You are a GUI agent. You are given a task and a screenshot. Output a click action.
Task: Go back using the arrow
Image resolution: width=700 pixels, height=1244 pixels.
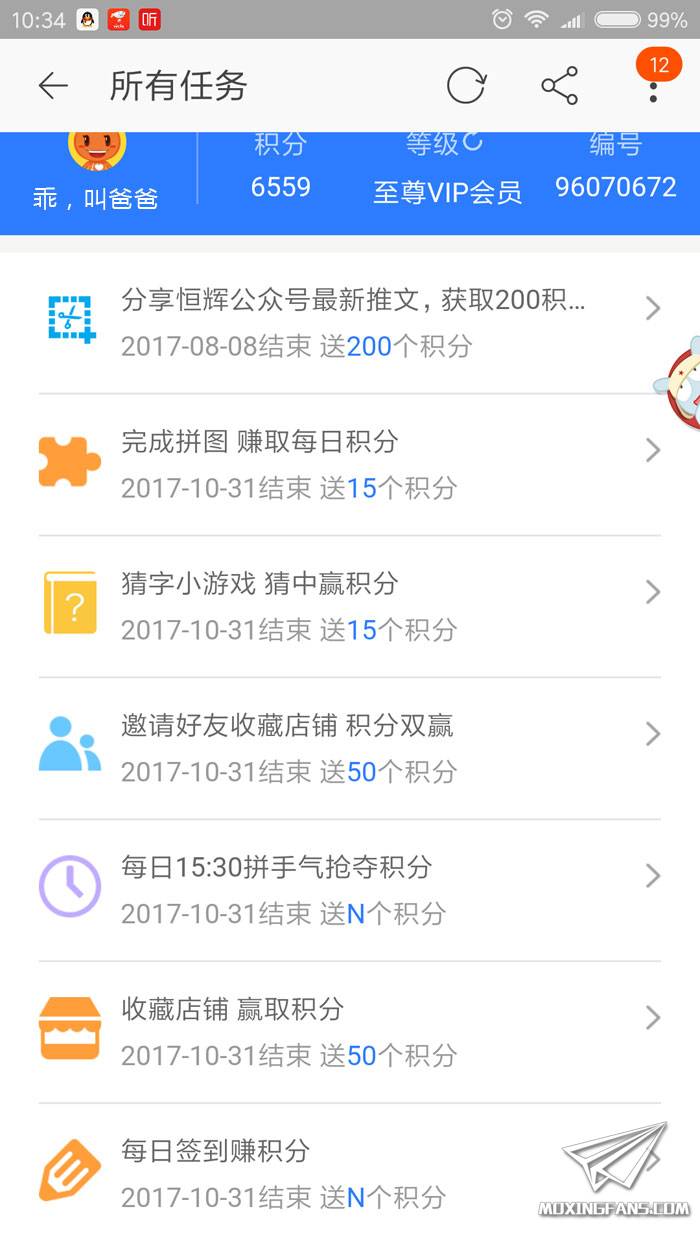53,86
